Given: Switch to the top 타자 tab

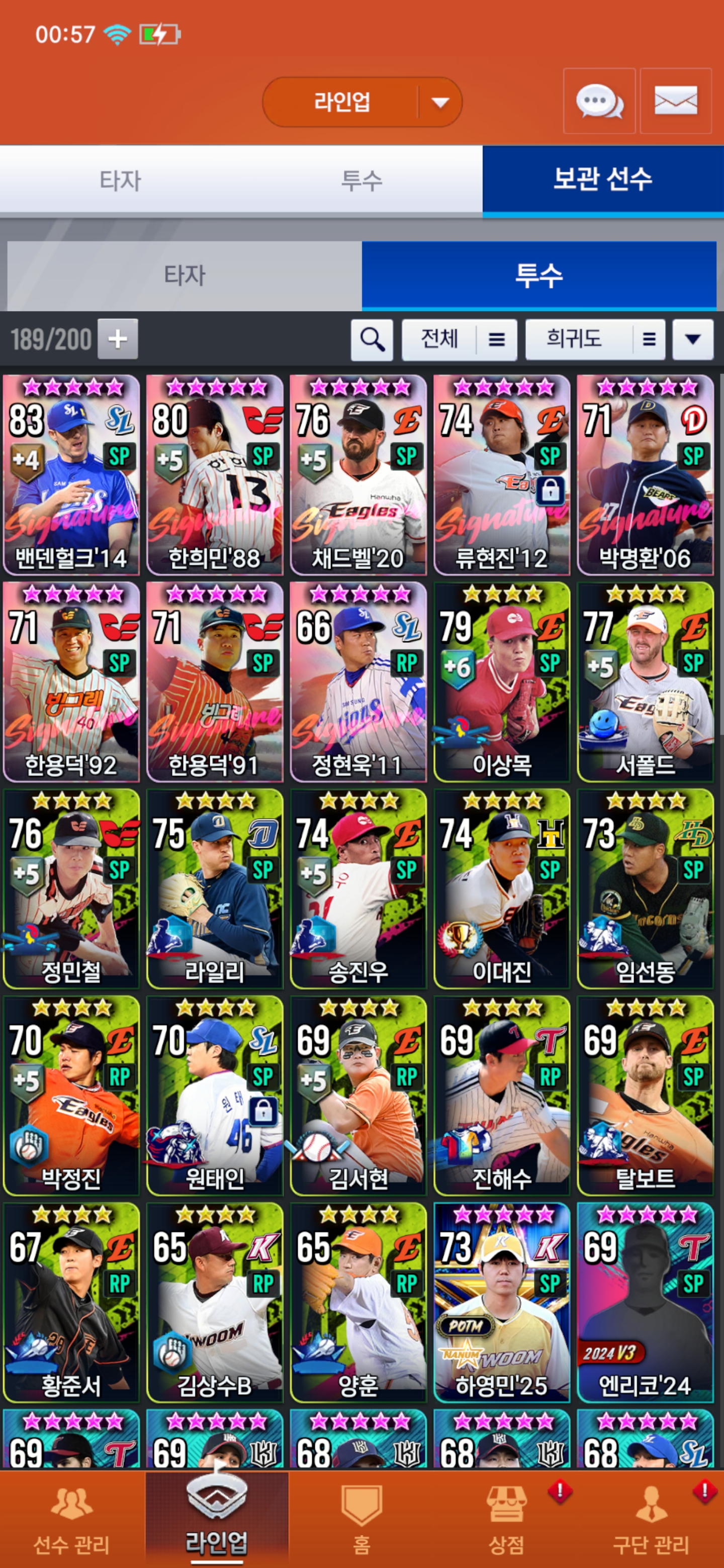Looking at the screenshot, I should (x=120, y=180).
